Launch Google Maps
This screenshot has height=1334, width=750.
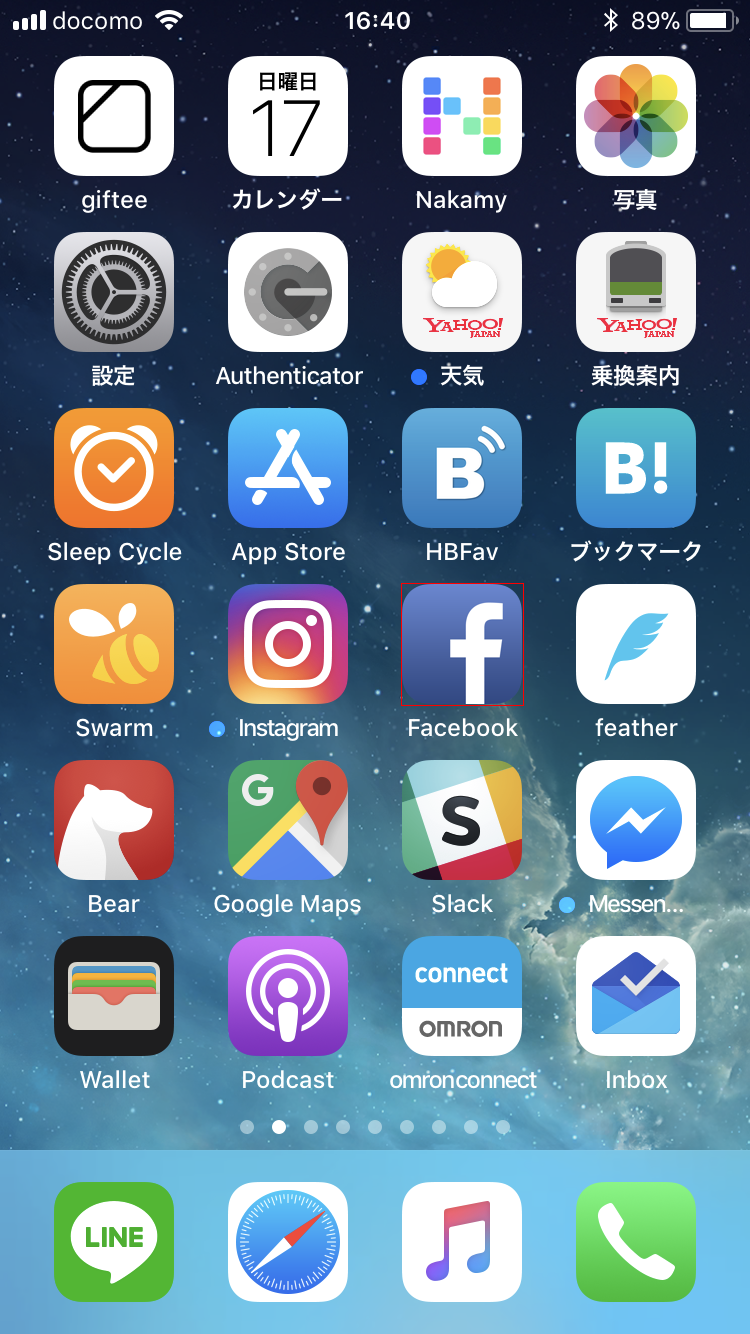pos(288,820)
